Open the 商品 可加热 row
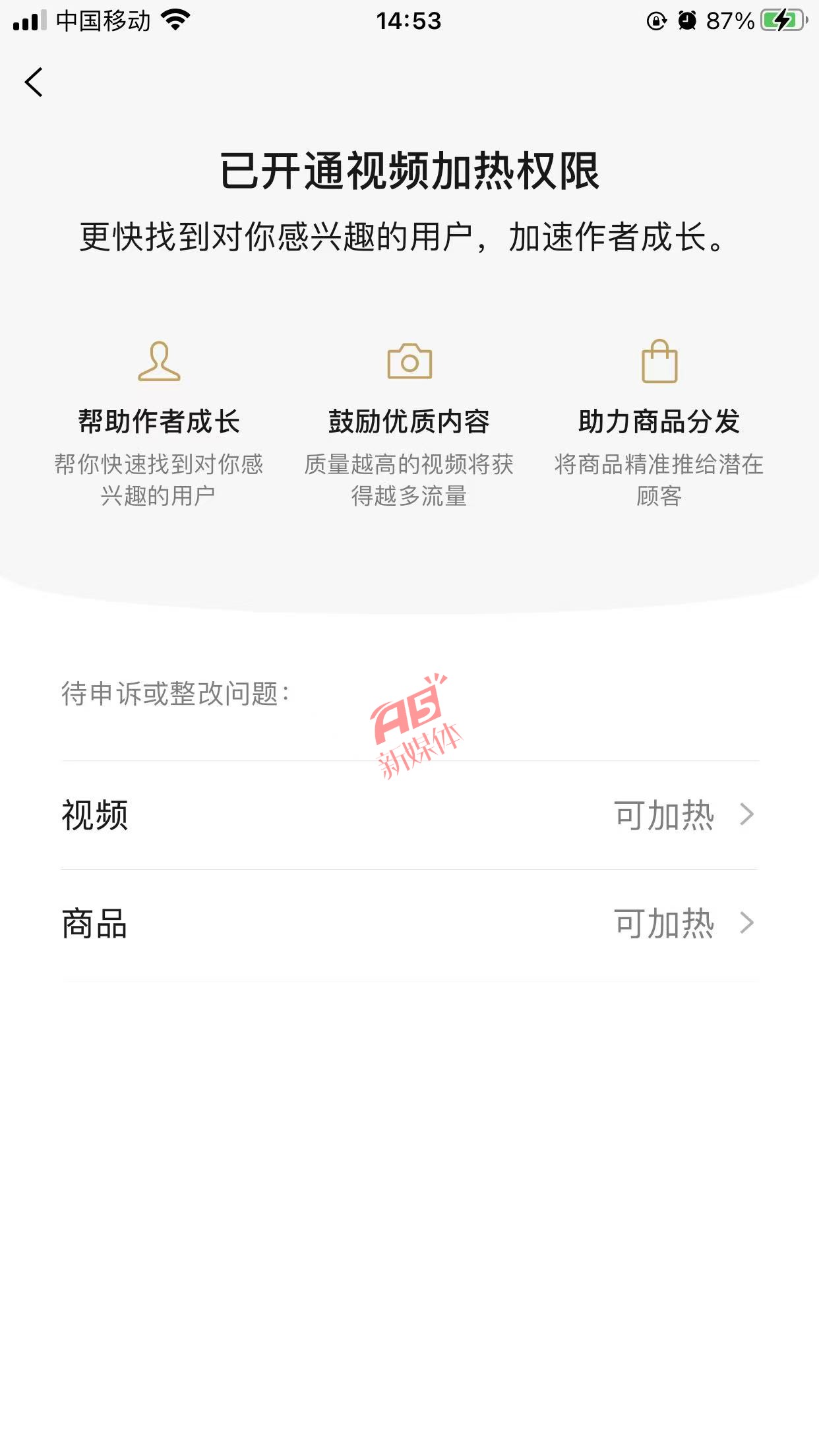 tap(409, 923)
